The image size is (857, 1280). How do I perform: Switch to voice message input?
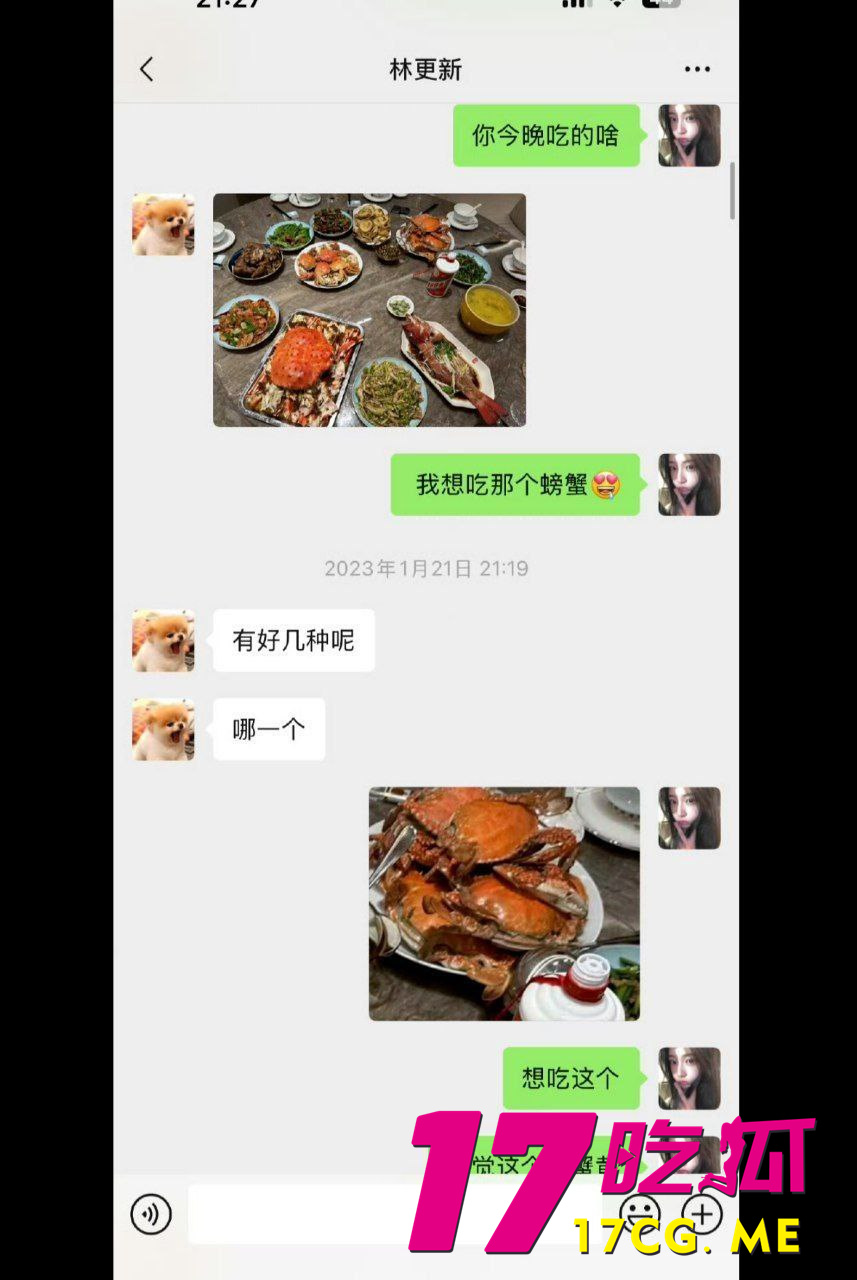coord(151,1214)
